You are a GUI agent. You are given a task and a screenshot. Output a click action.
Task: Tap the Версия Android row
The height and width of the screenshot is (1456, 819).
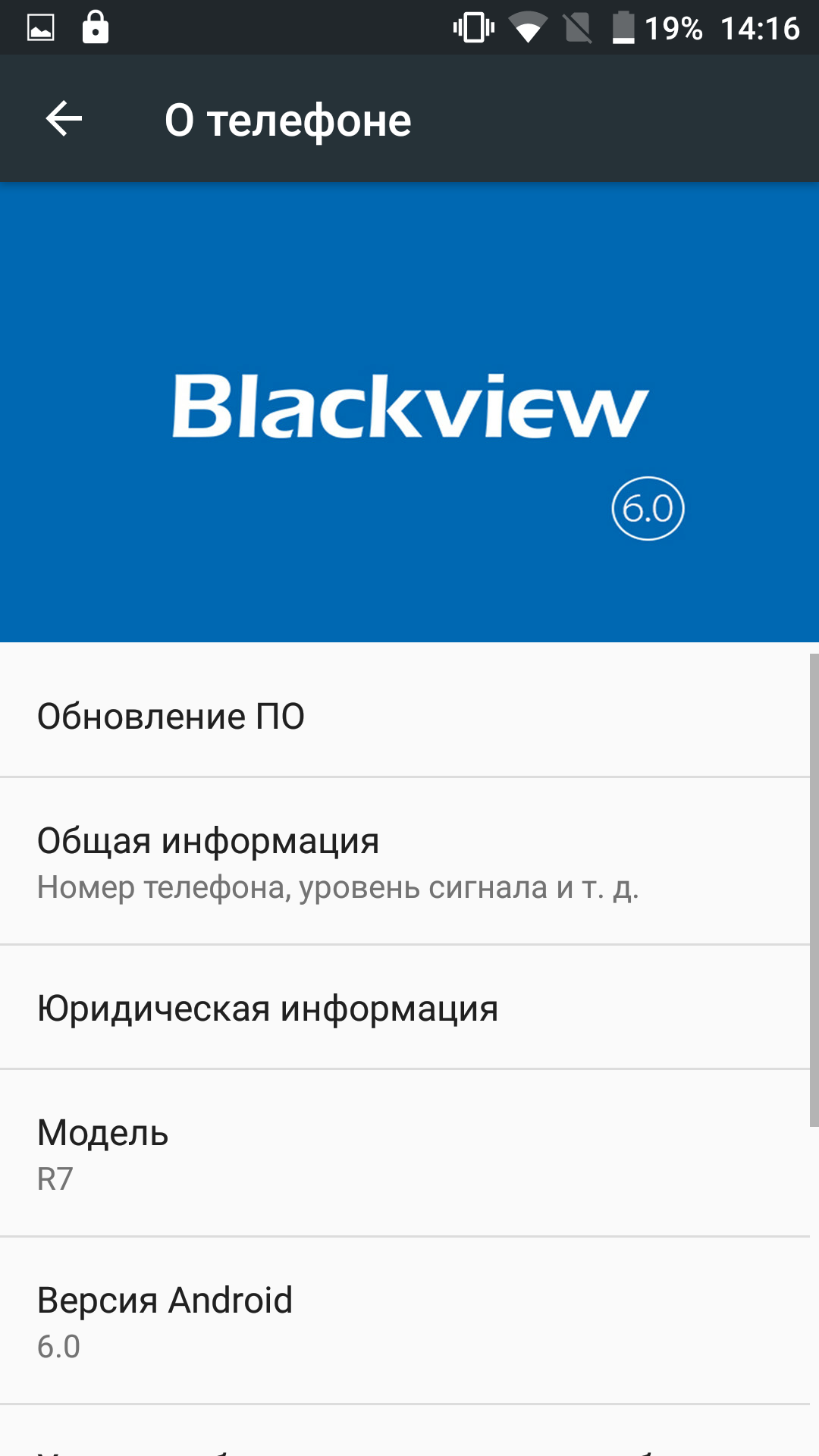(405, 1321)
